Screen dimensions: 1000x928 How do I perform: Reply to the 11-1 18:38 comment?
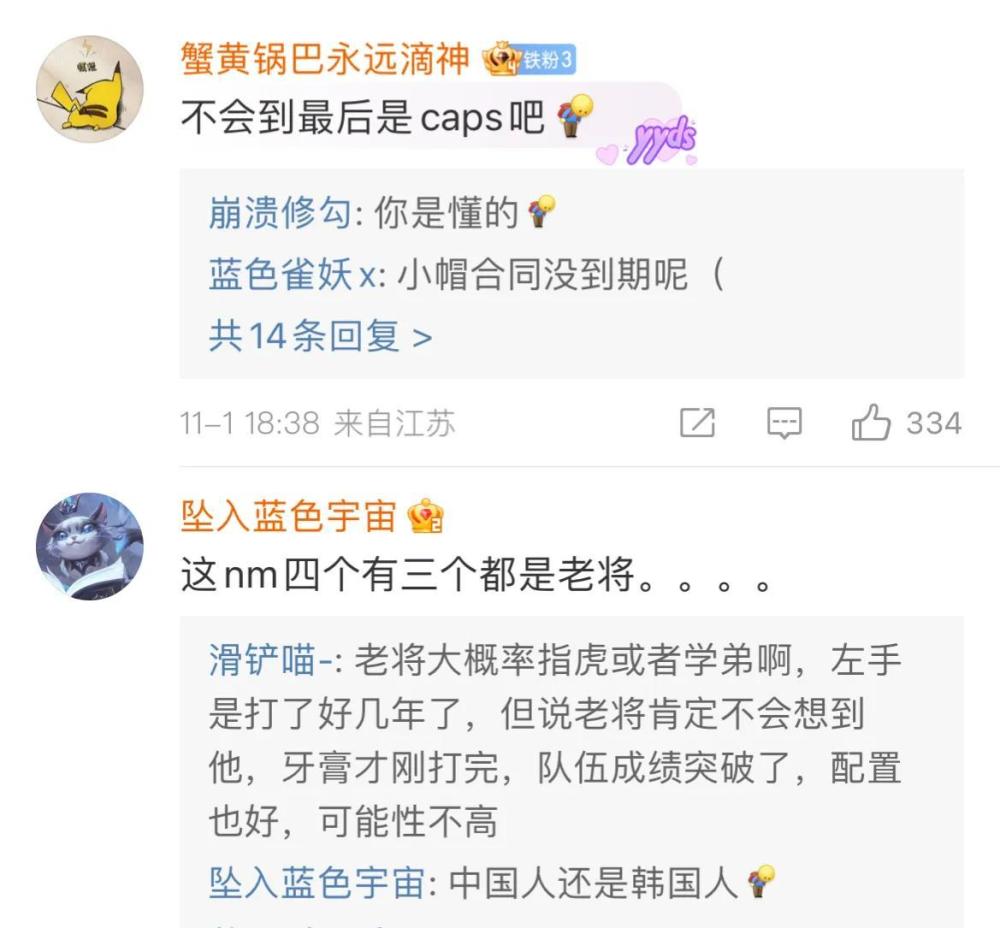784,424
